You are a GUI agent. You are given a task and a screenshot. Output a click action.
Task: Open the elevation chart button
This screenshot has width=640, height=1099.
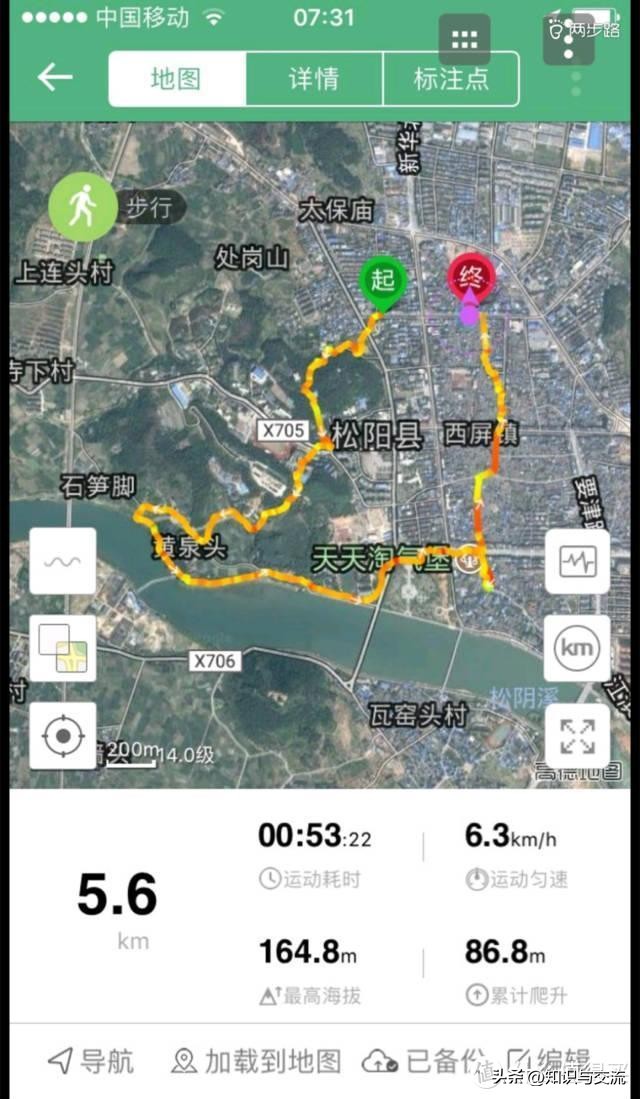(577, 562)
